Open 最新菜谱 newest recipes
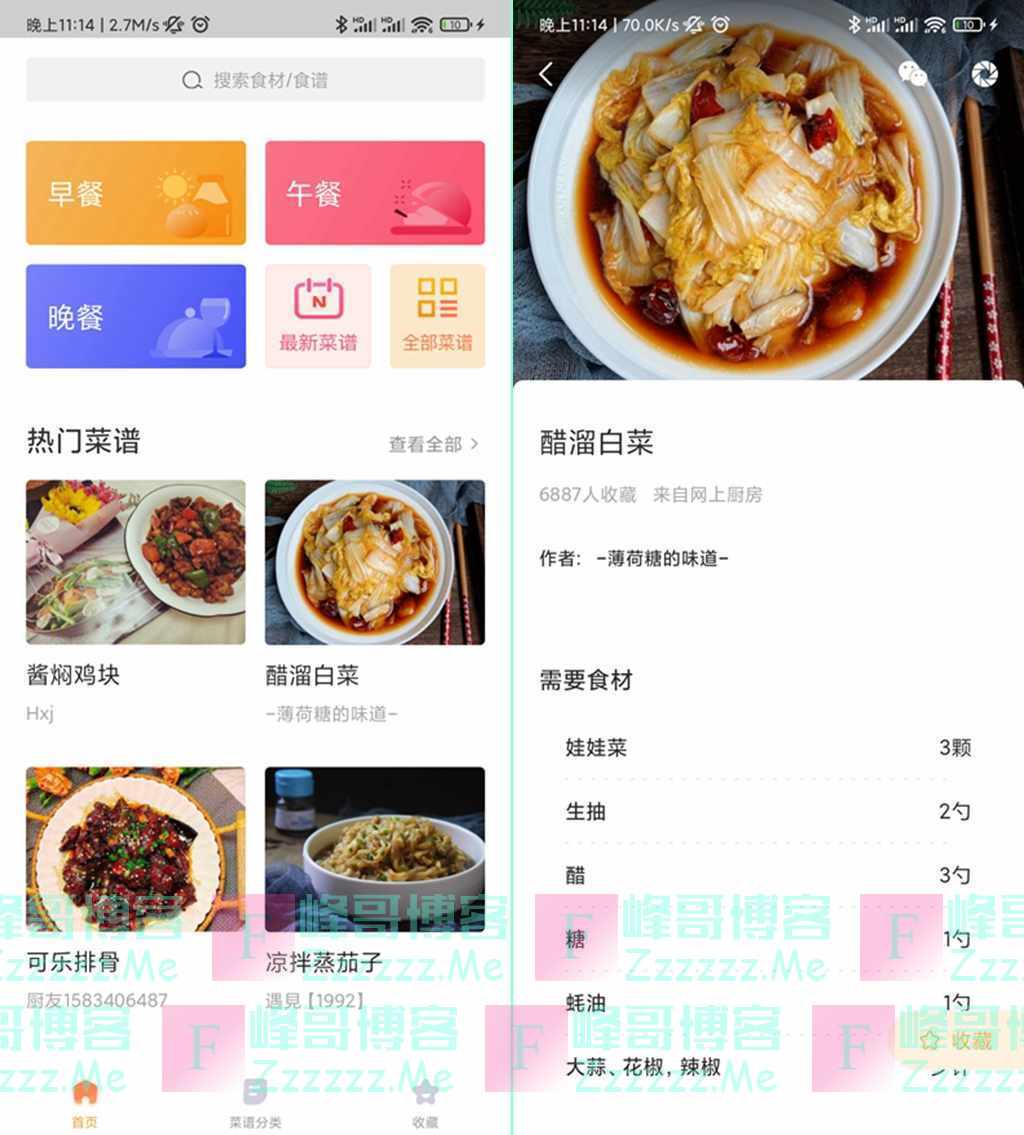 (x=318, y=316)
